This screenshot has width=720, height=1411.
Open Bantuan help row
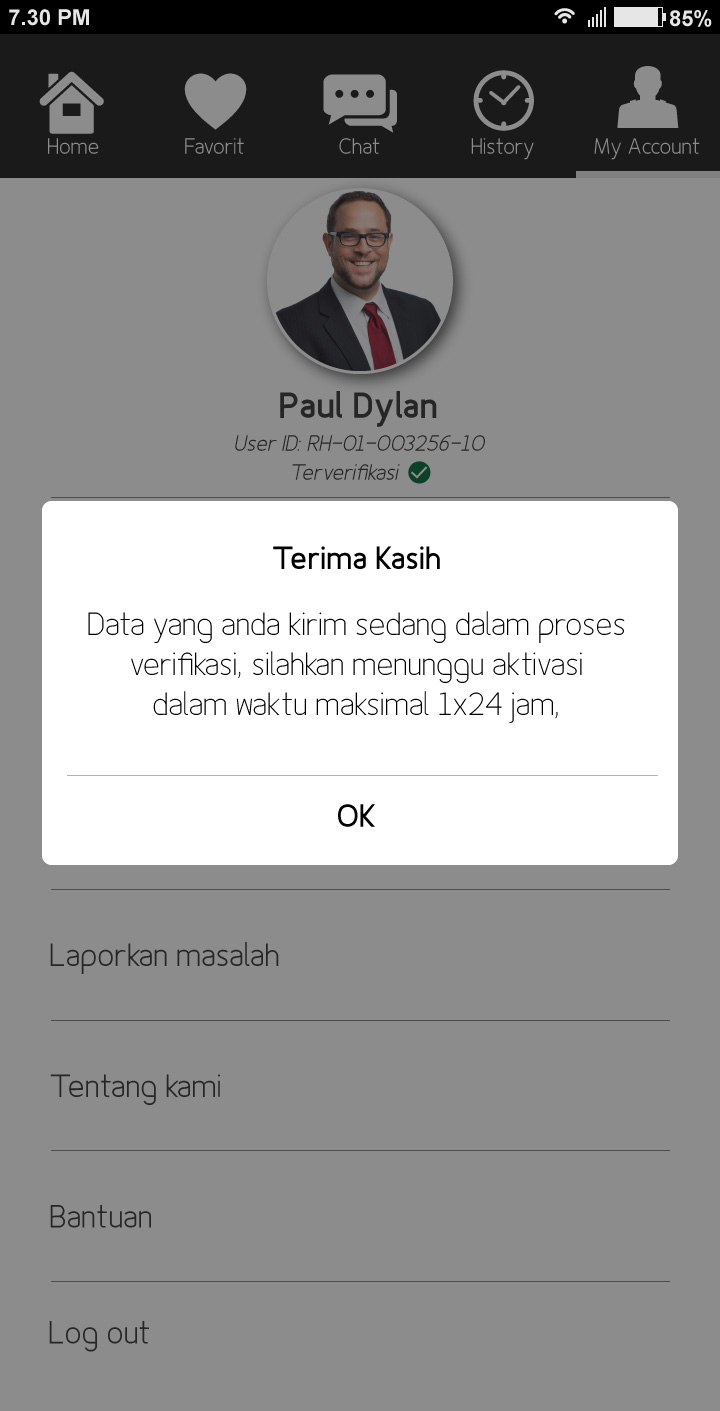pyautogui.click(x=101, y=1217)
